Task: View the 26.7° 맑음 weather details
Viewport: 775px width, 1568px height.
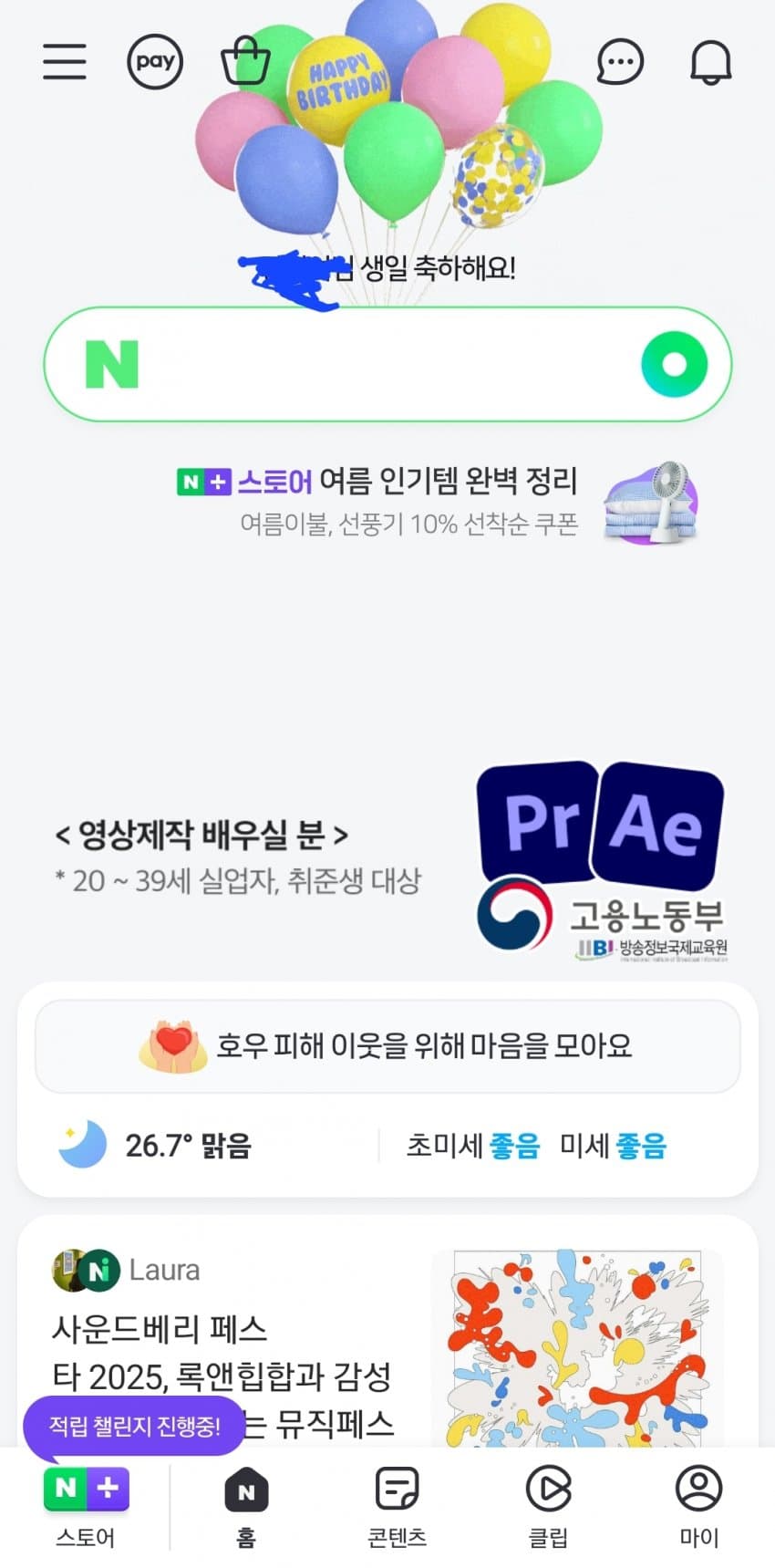Action: point(187,1146)
